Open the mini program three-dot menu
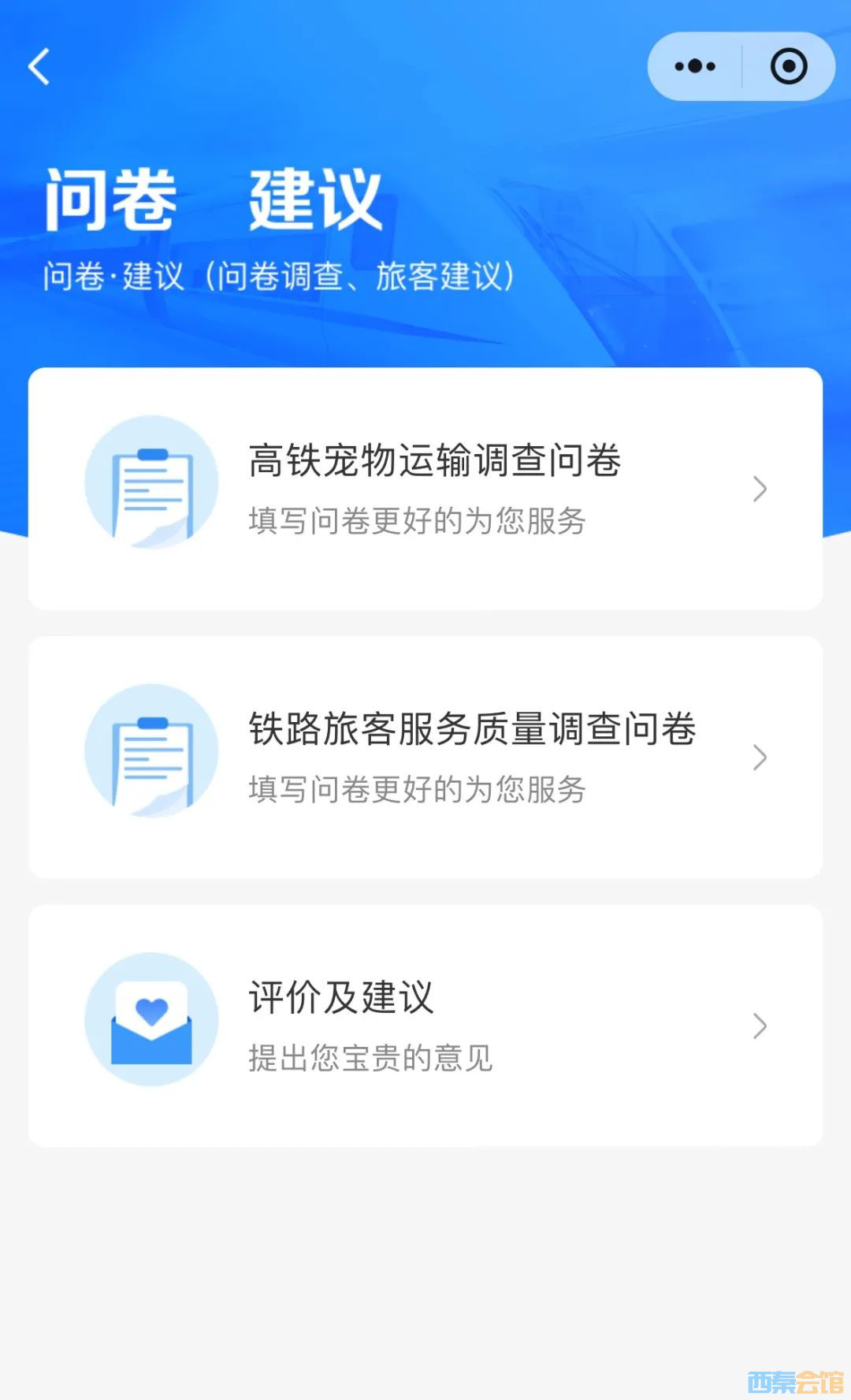The height and width of the screenshot is (1400, 851). [695, 66]
